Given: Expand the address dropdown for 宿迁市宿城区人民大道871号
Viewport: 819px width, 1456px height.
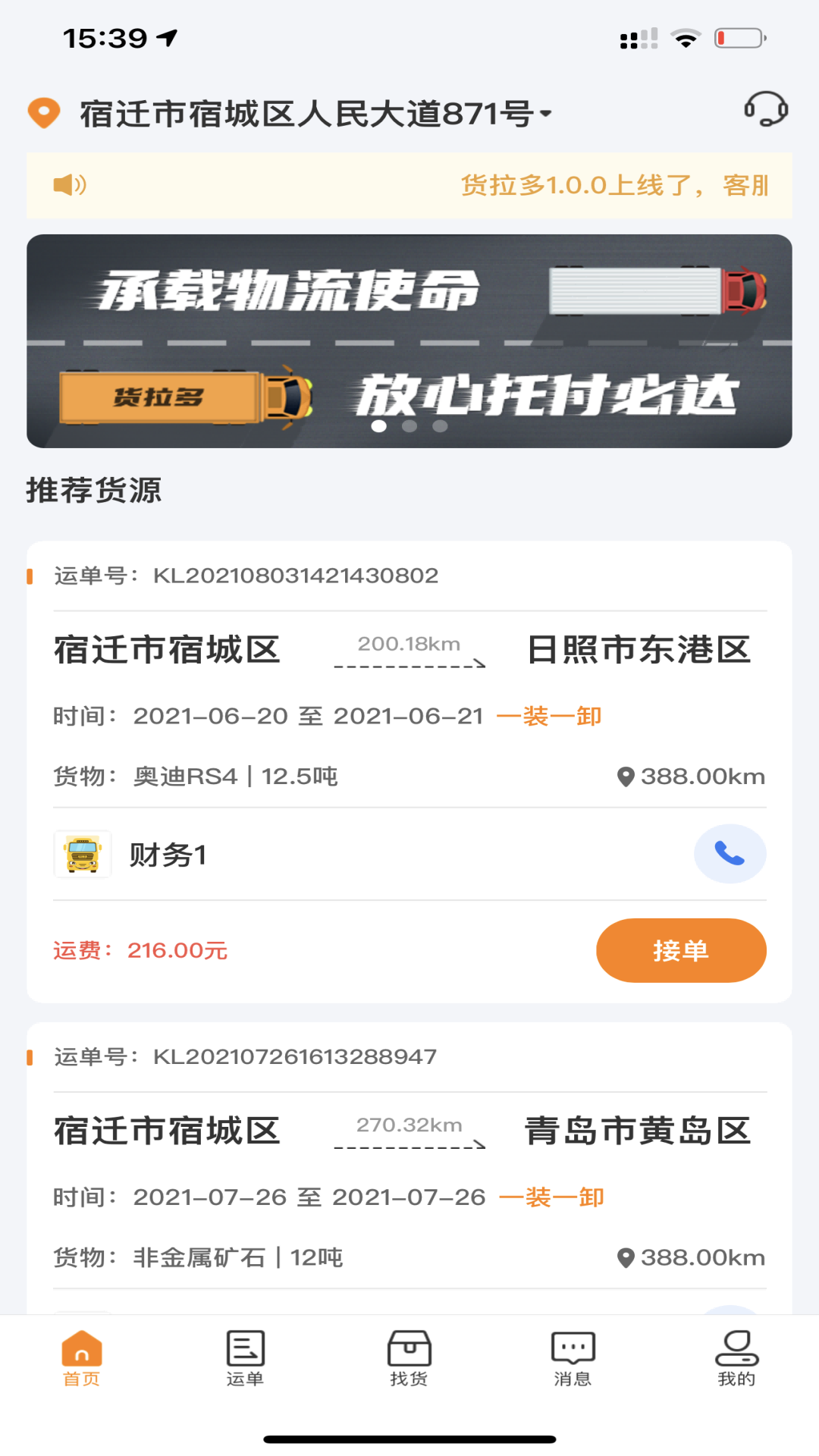Looking at the screenshot, I should (547, 112).
